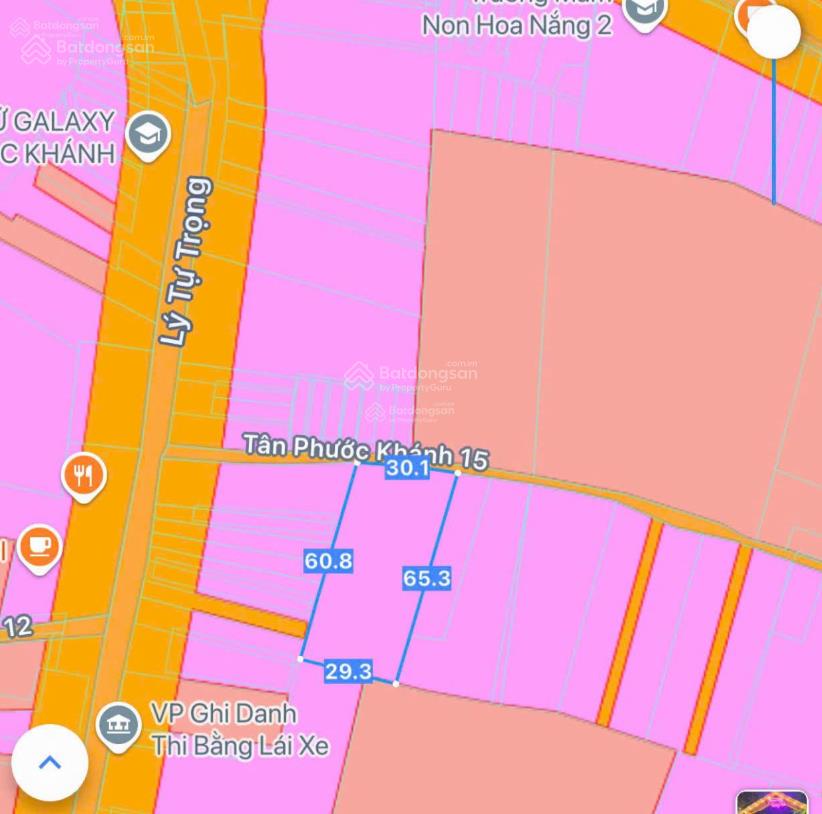Open the GALAXY school marker
Image resolution: width=822 pixels, height=814 pixels.
[148, 135]
